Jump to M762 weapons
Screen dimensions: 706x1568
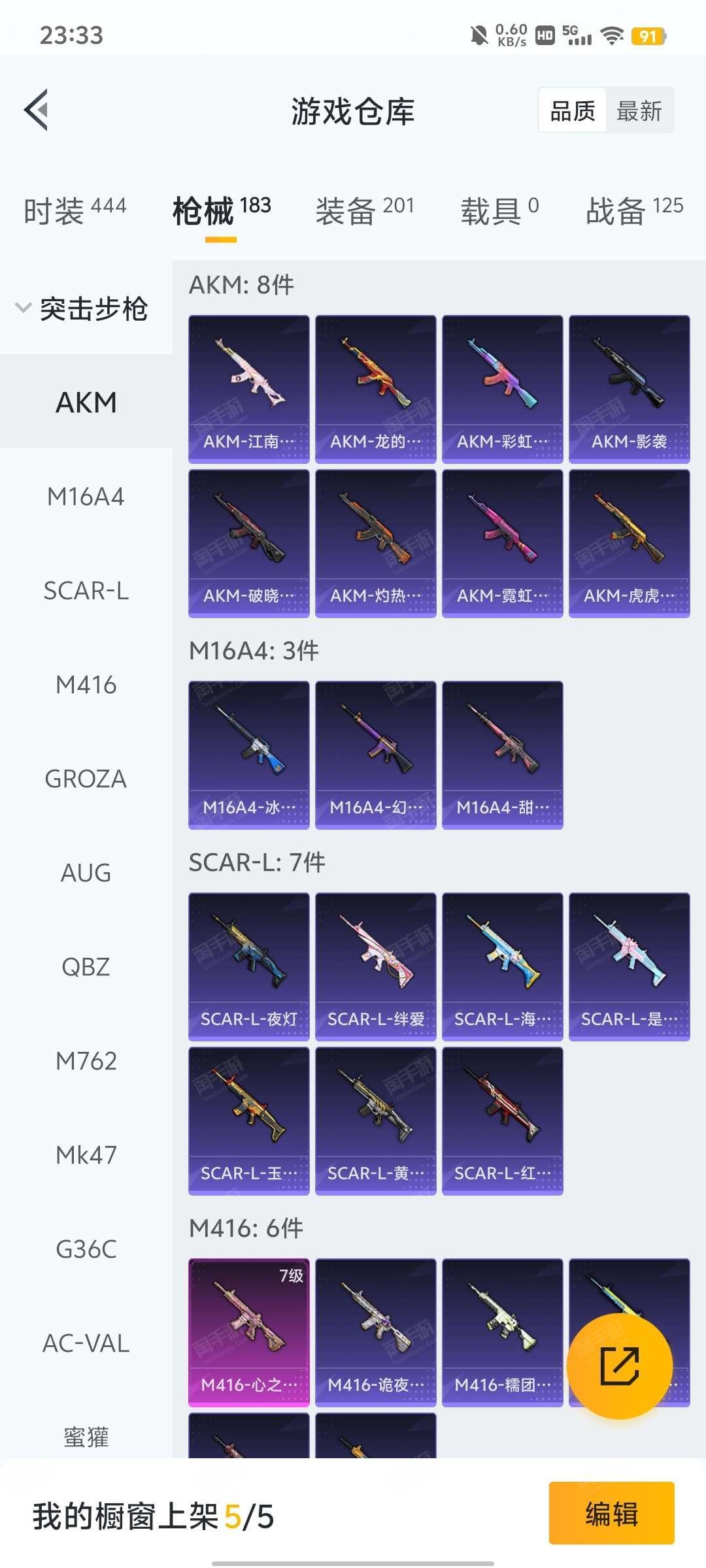coord(86,1061)
